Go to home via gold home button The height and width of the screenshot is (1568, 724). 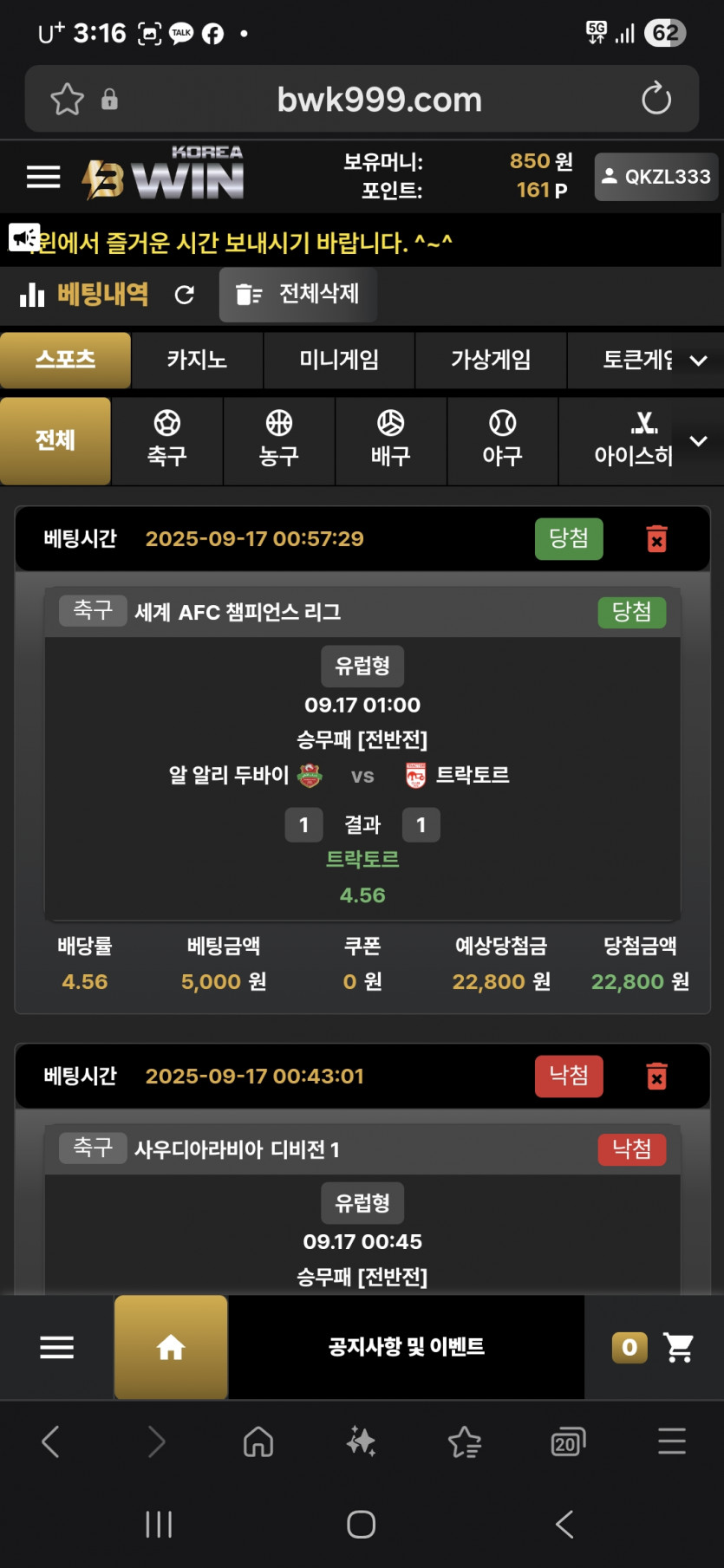tap(171, 1347)
